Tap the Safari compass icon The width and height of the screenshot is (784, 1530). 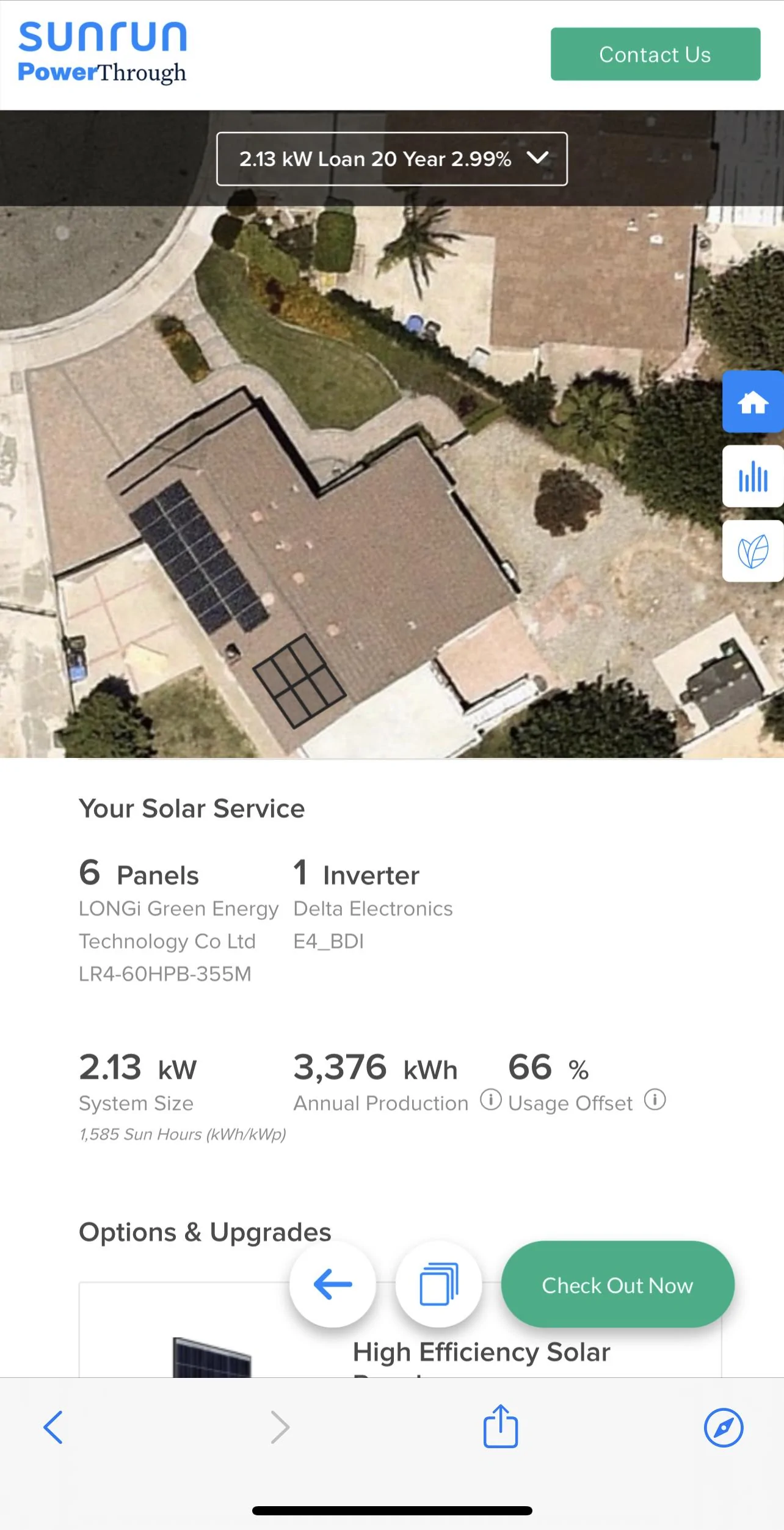pos(724,1427)
